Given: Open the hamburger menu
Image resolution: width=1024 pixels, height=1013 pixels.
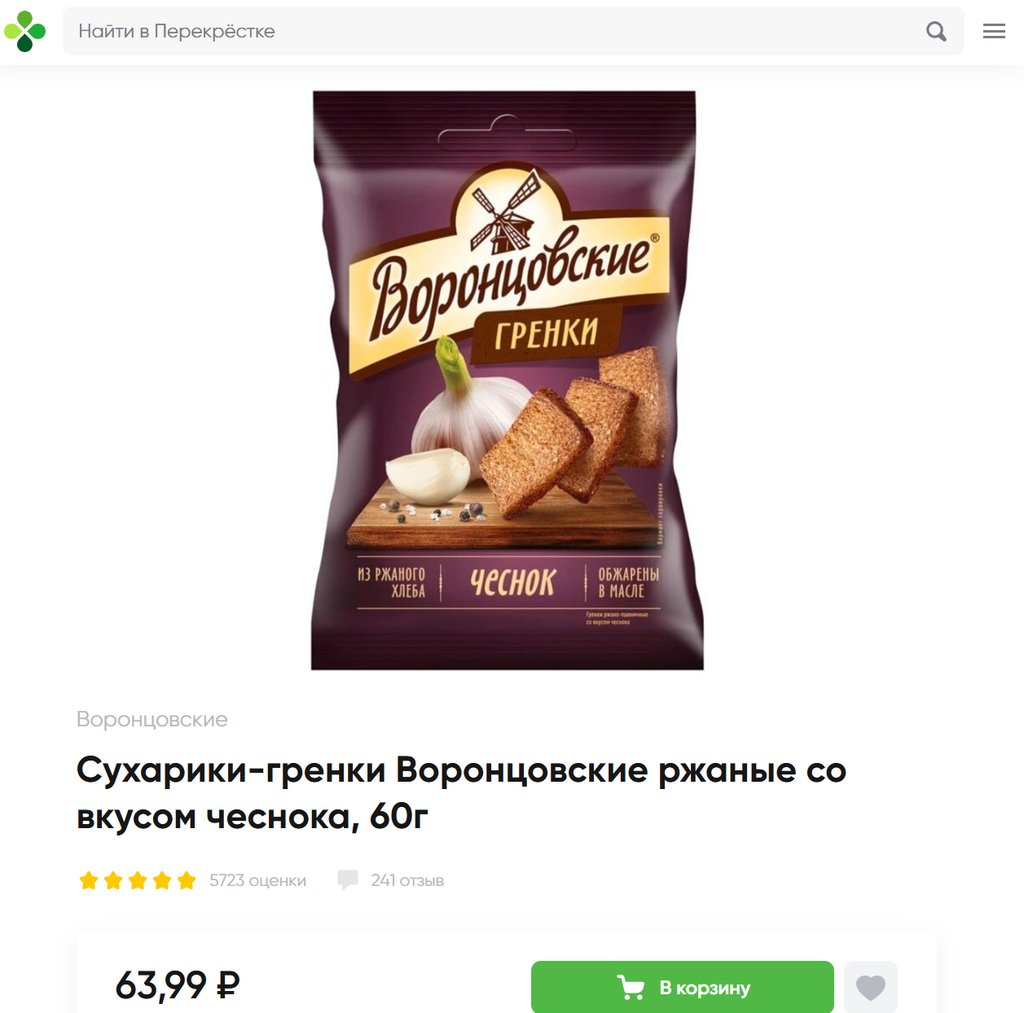Looking at the screenshot, I should point(993,31).
